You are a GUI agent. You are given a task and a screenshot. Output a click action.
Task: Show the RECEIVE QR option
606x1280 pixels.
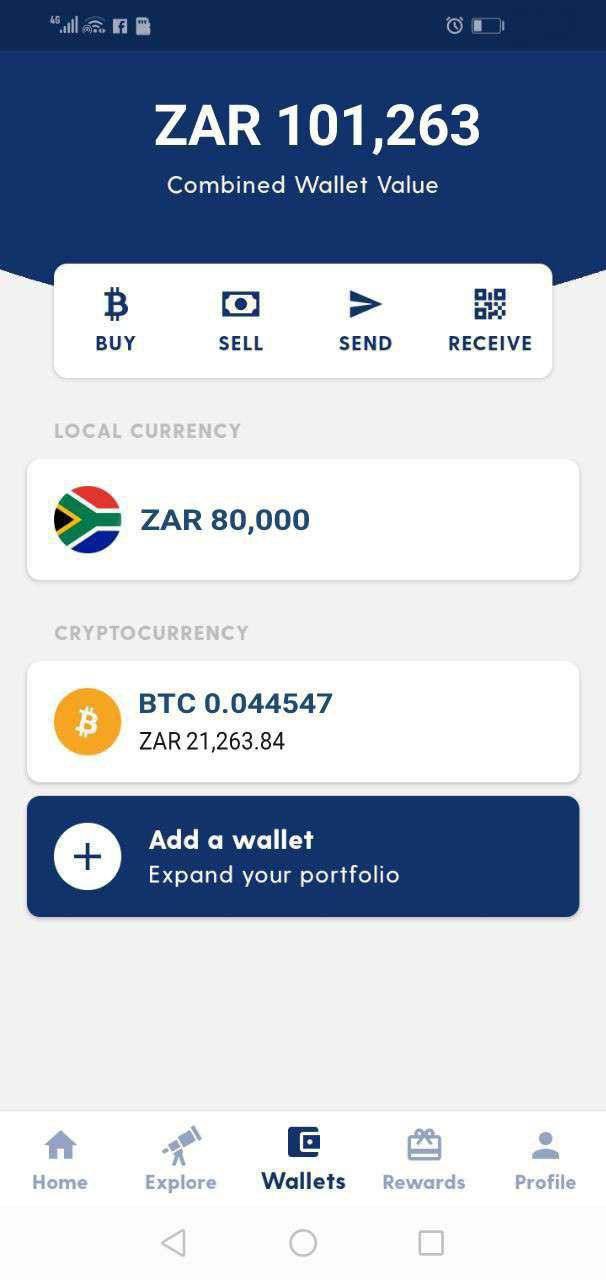click(490, 320)
